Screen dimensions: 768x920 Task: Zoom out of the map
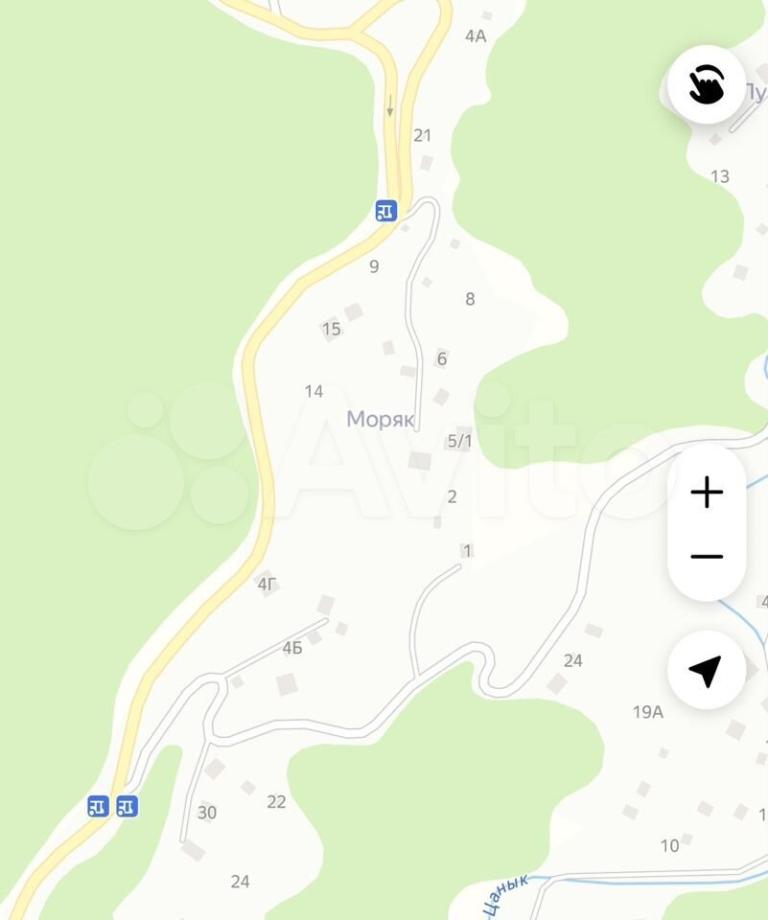[706, 556]
